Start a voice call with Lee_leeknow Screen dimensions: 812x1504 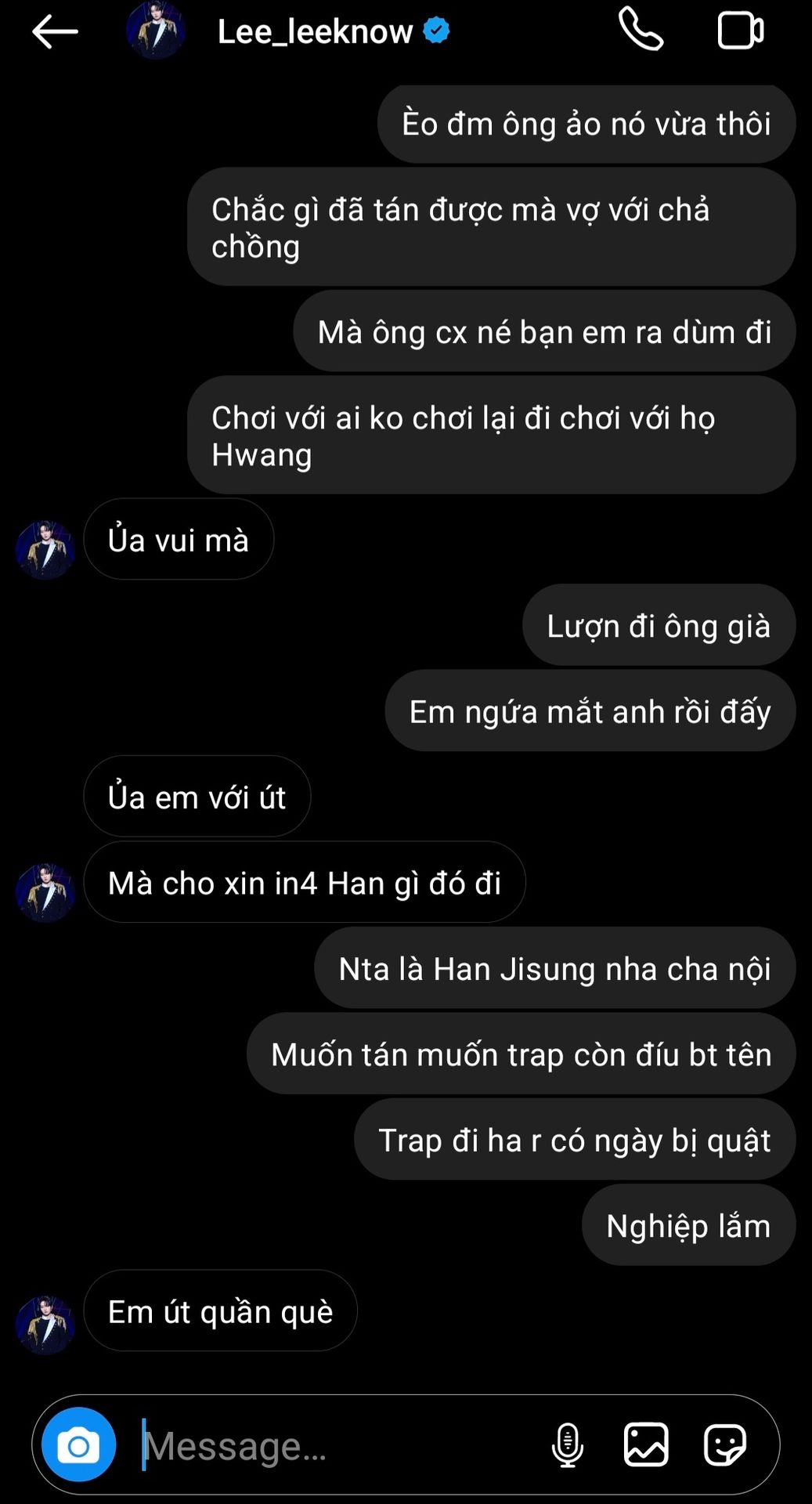641,31
